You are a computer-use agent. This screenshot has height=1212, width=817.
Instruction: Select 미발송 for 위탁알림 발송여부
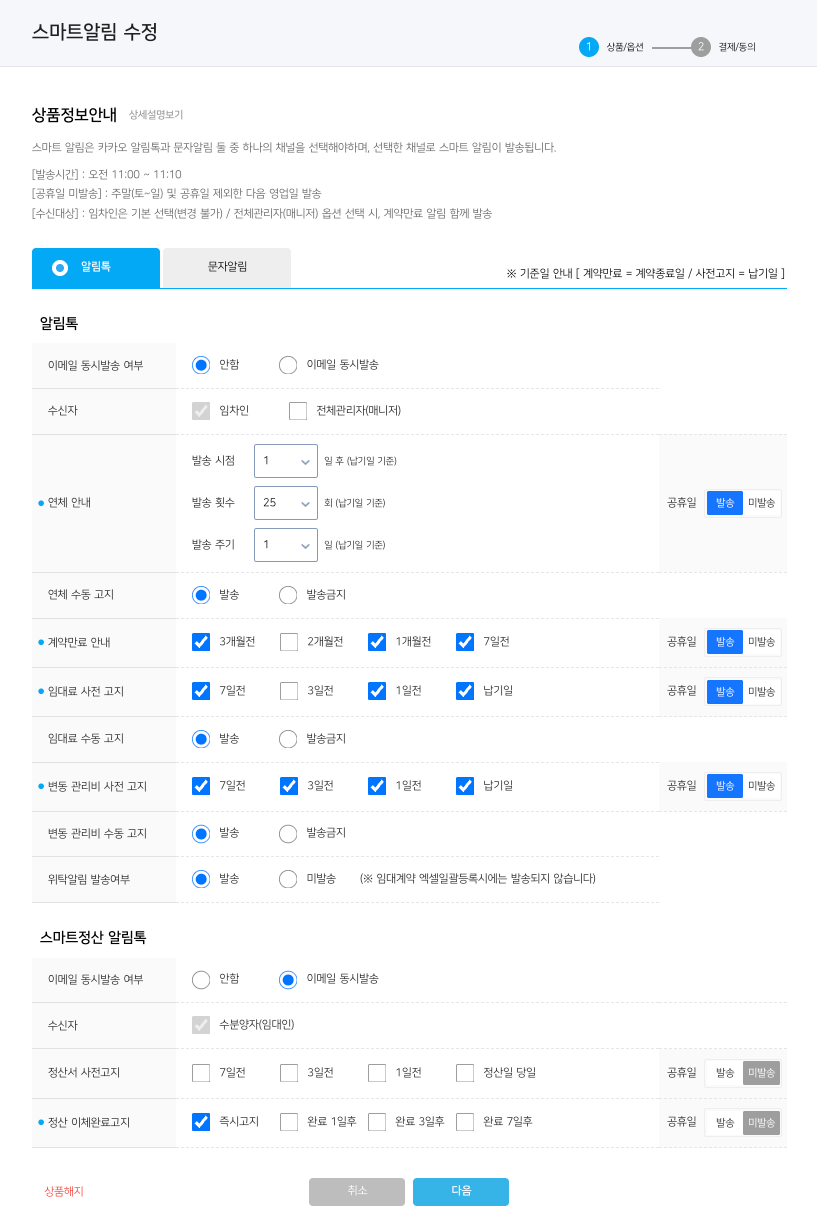(289, 879)
